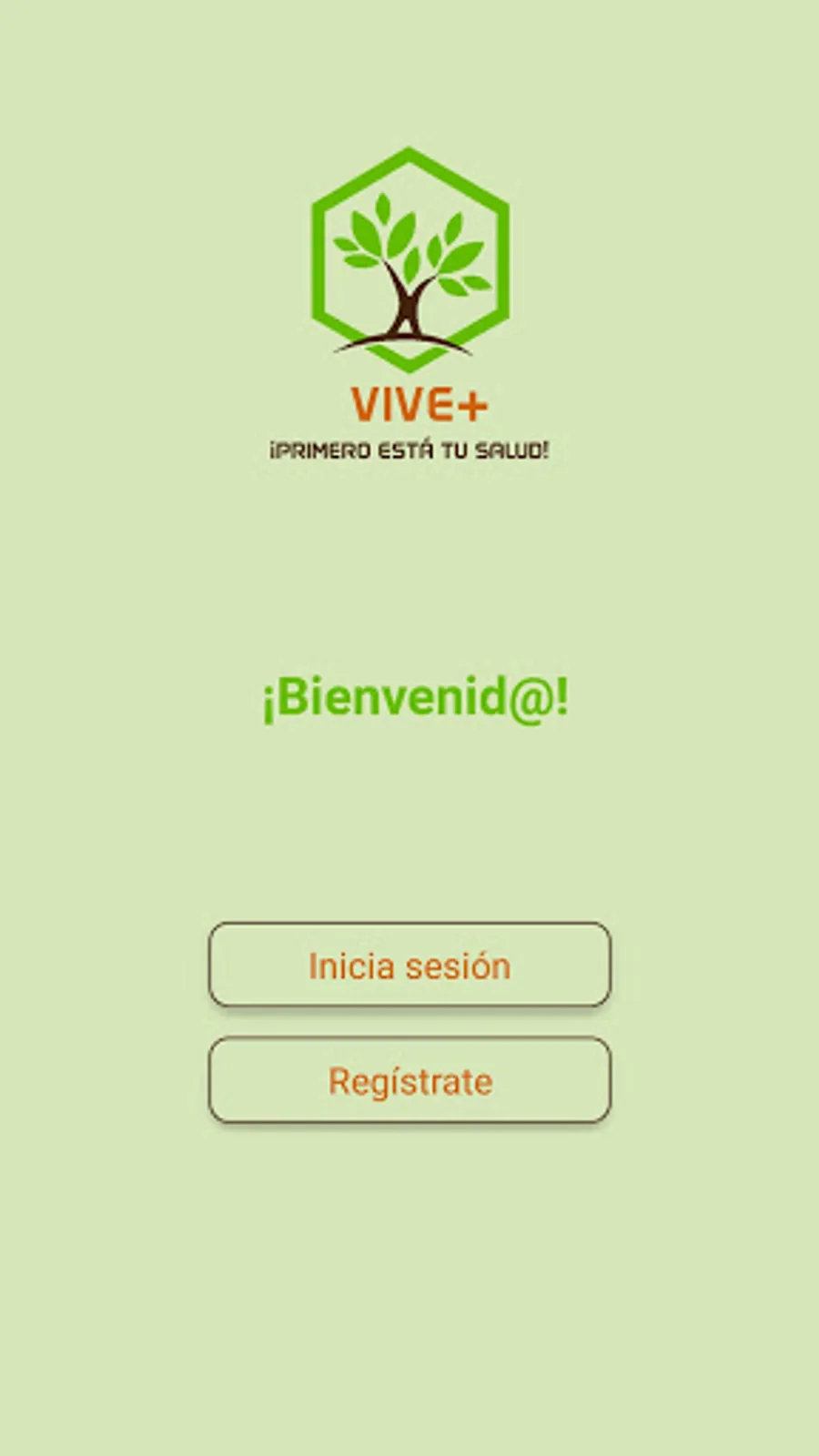
Task: Open registration via the Regístrate button
Action: [x=409, y=1080]
